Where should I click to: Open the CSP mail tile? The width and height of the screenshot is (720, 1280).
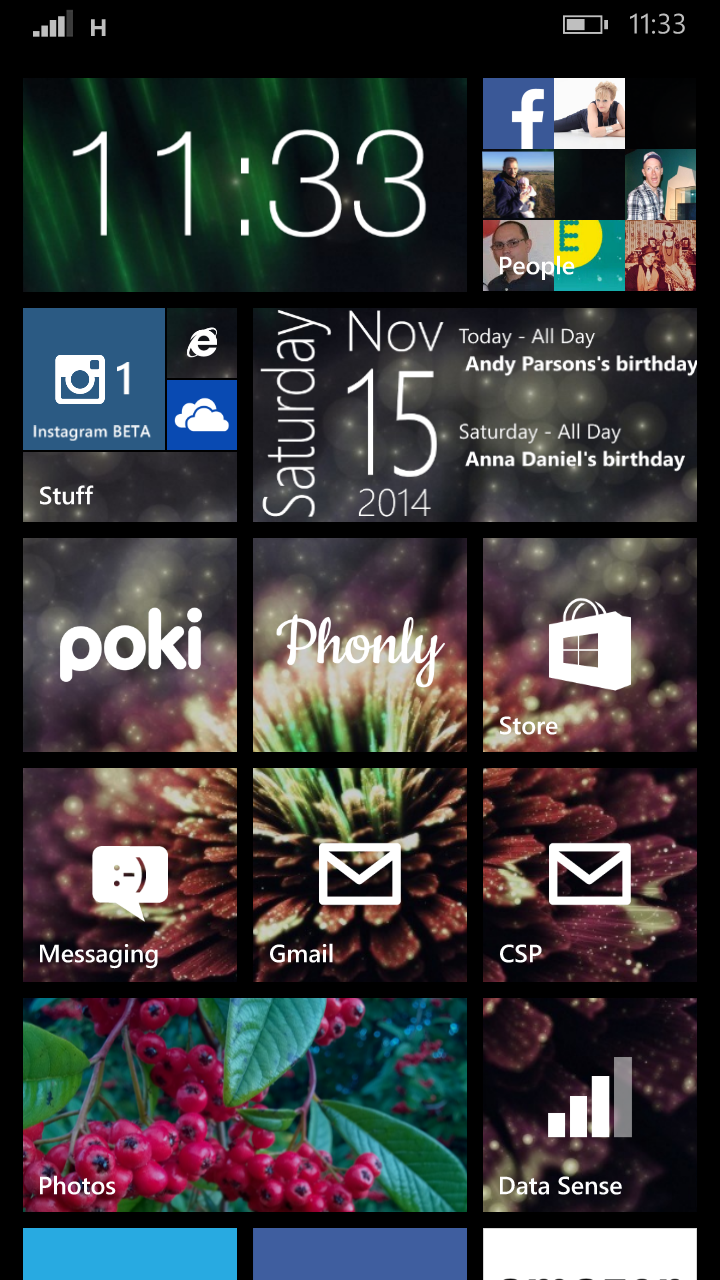589,875
